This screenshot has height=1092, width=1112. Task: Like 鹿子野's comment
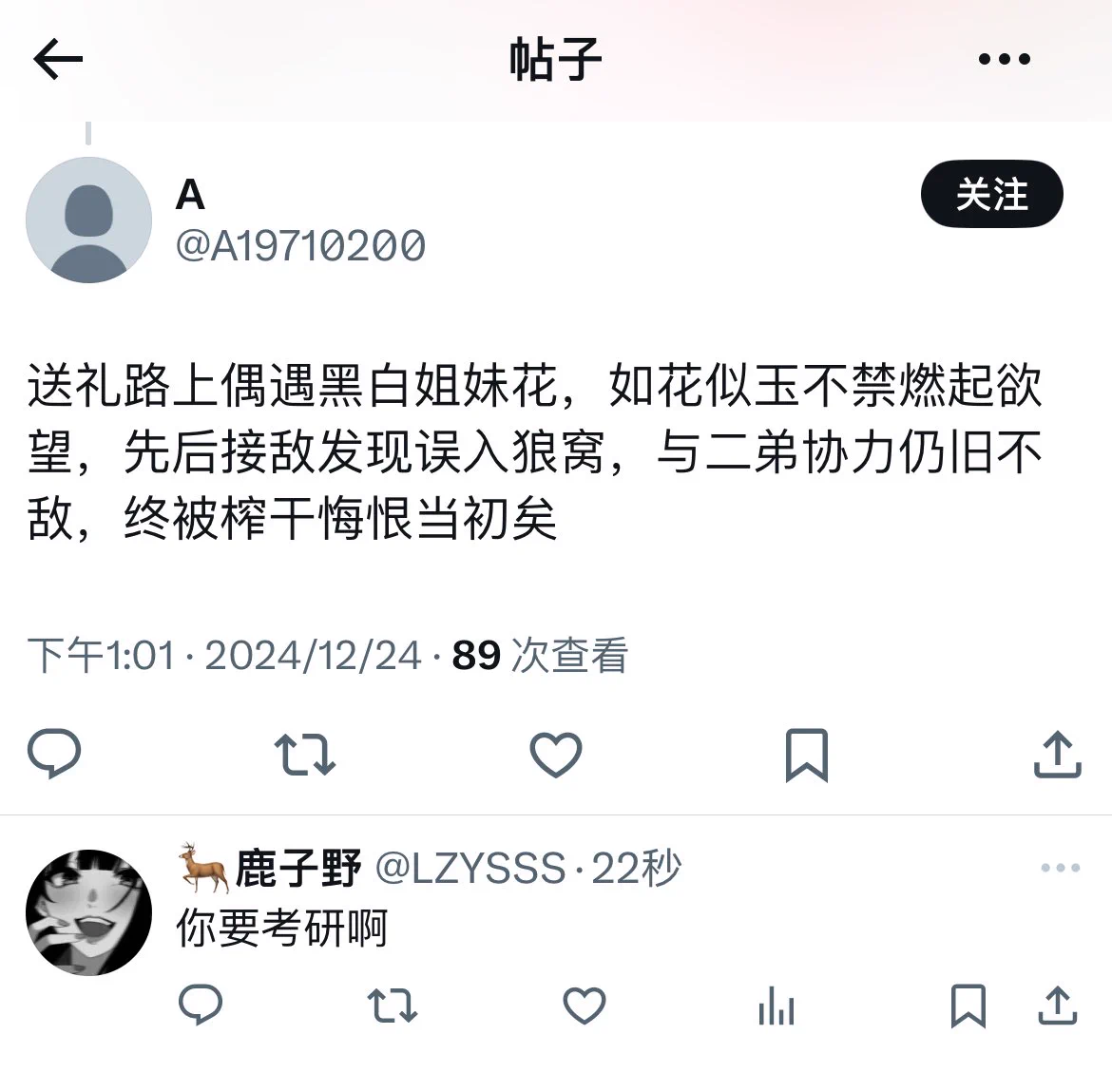click(x=585, y=1006)
